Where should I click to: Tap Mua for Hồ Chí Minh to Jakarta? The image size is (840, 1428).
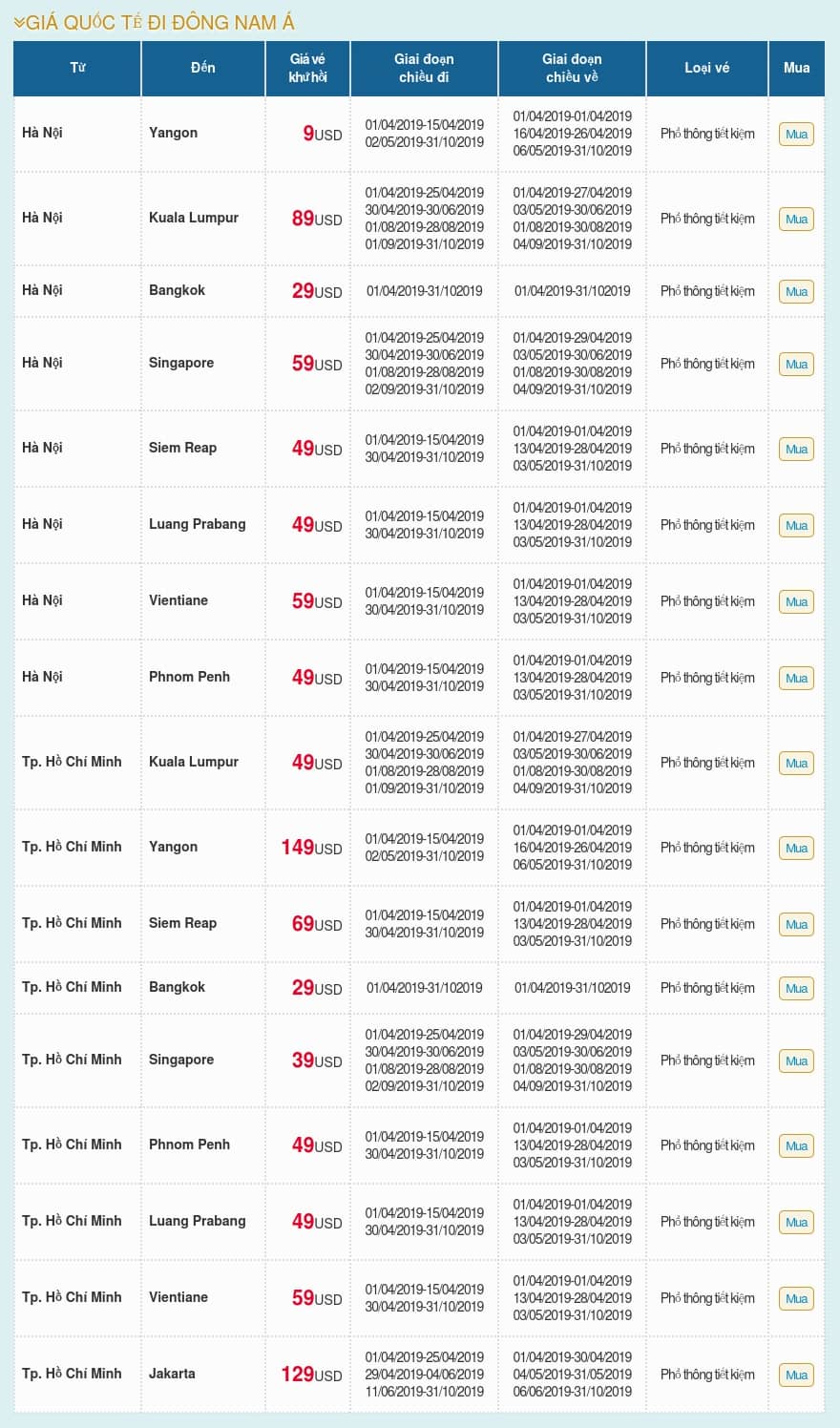point(796,1375)
